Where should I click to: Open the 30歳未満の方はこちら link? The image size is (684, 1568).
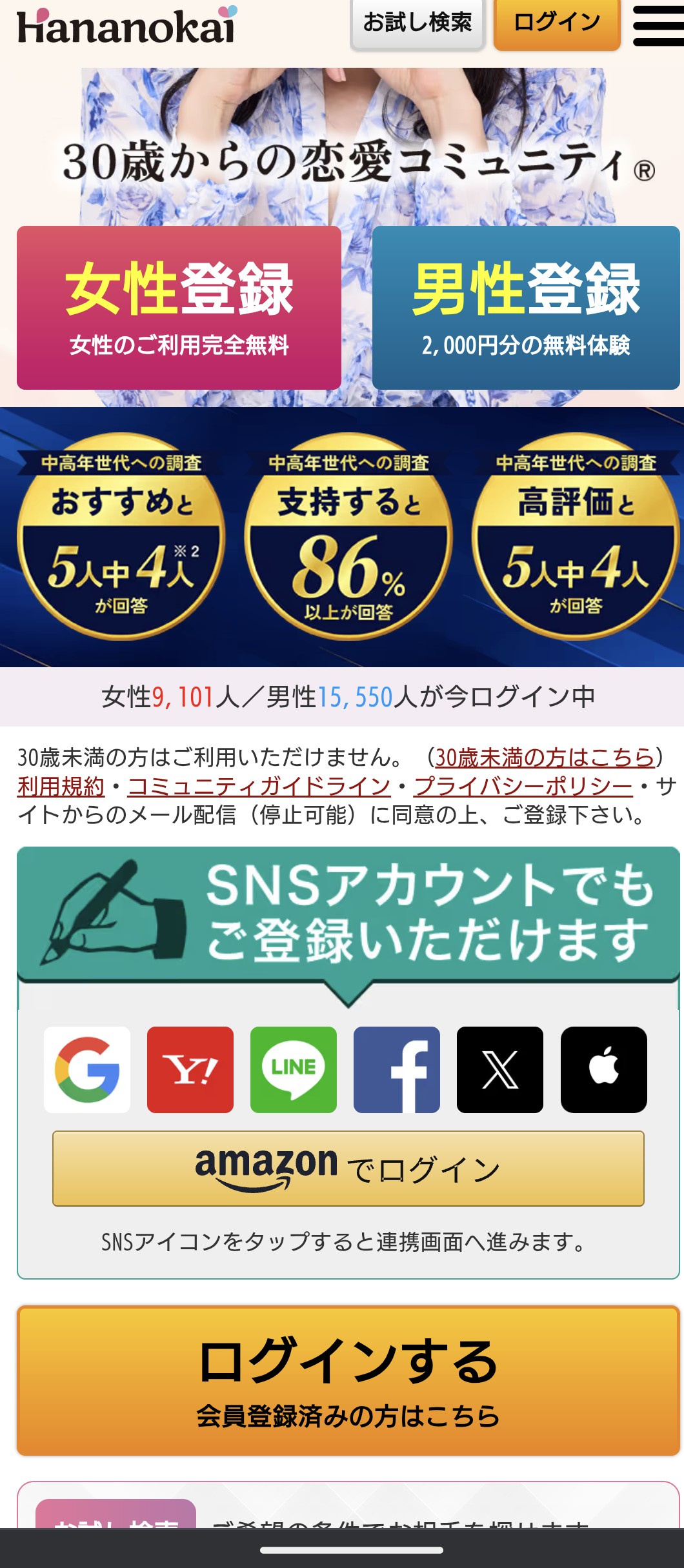pos(545,757)
